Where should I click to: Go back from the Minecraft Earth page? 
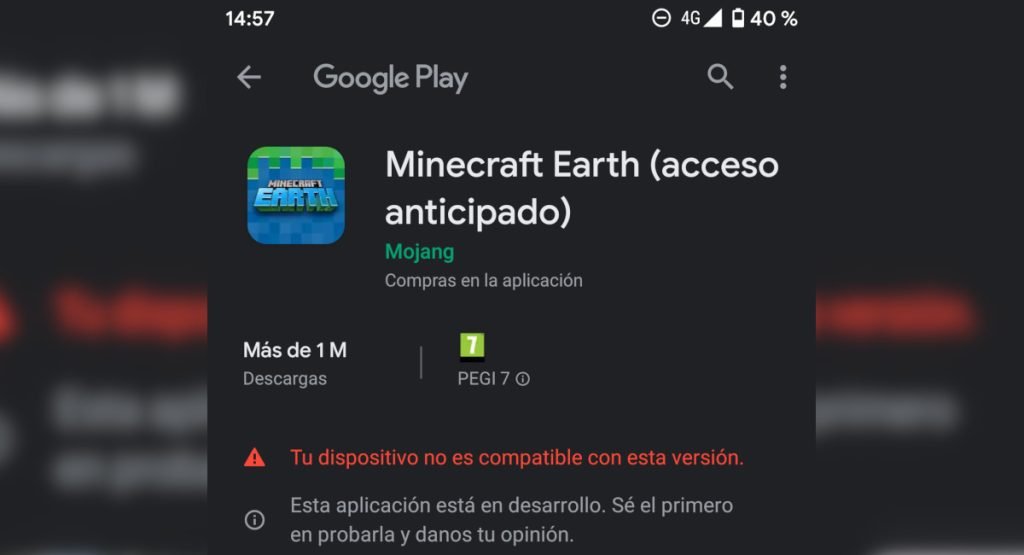(x=248, y=77)
